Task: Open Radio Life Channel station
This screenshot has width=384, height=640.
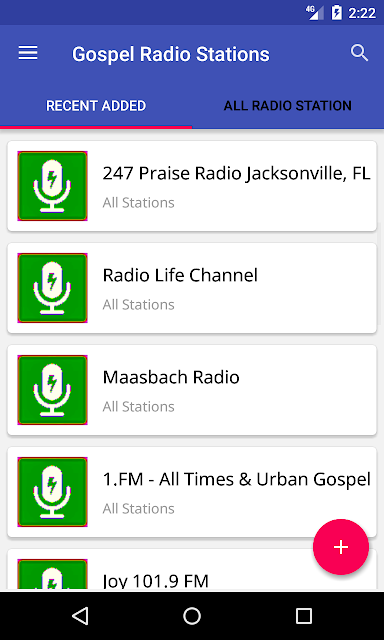Action: [x=192, y=288]
